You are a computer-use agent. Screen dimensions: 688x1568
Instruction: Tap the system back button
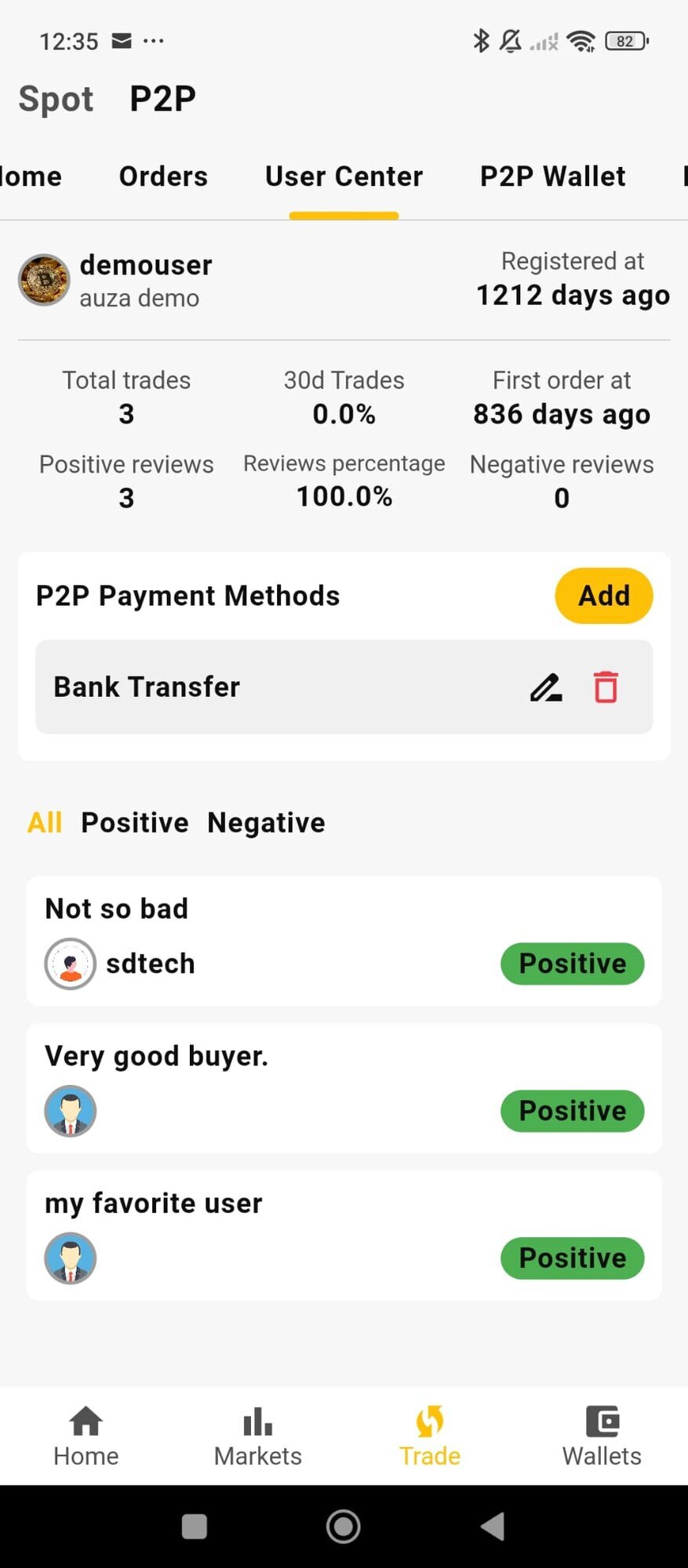(x=492, y=1526)
